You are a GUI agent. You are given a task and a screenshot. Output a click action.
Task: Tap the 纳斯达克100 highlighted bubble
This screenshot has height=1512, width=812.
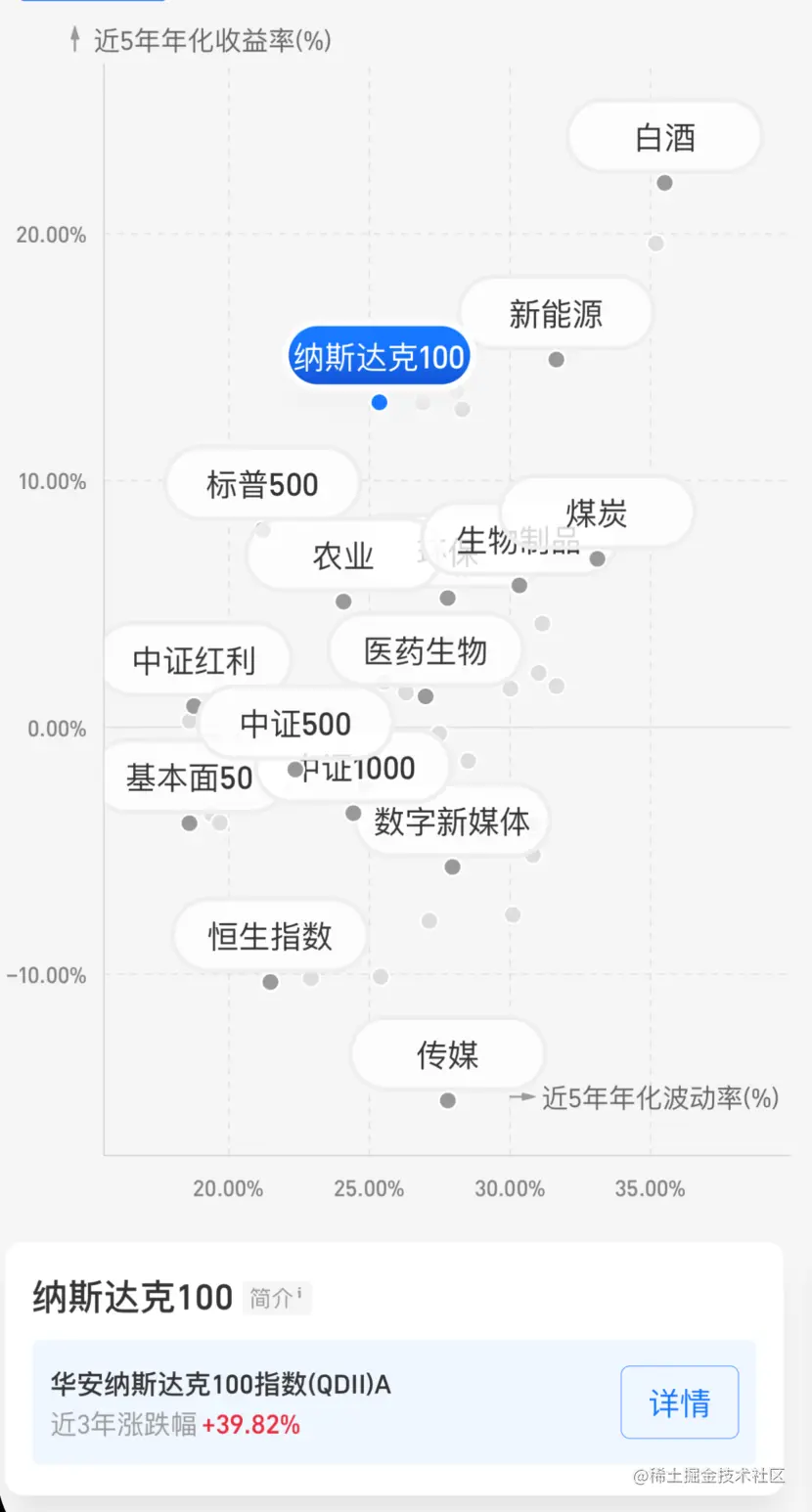tap(379, 357)
